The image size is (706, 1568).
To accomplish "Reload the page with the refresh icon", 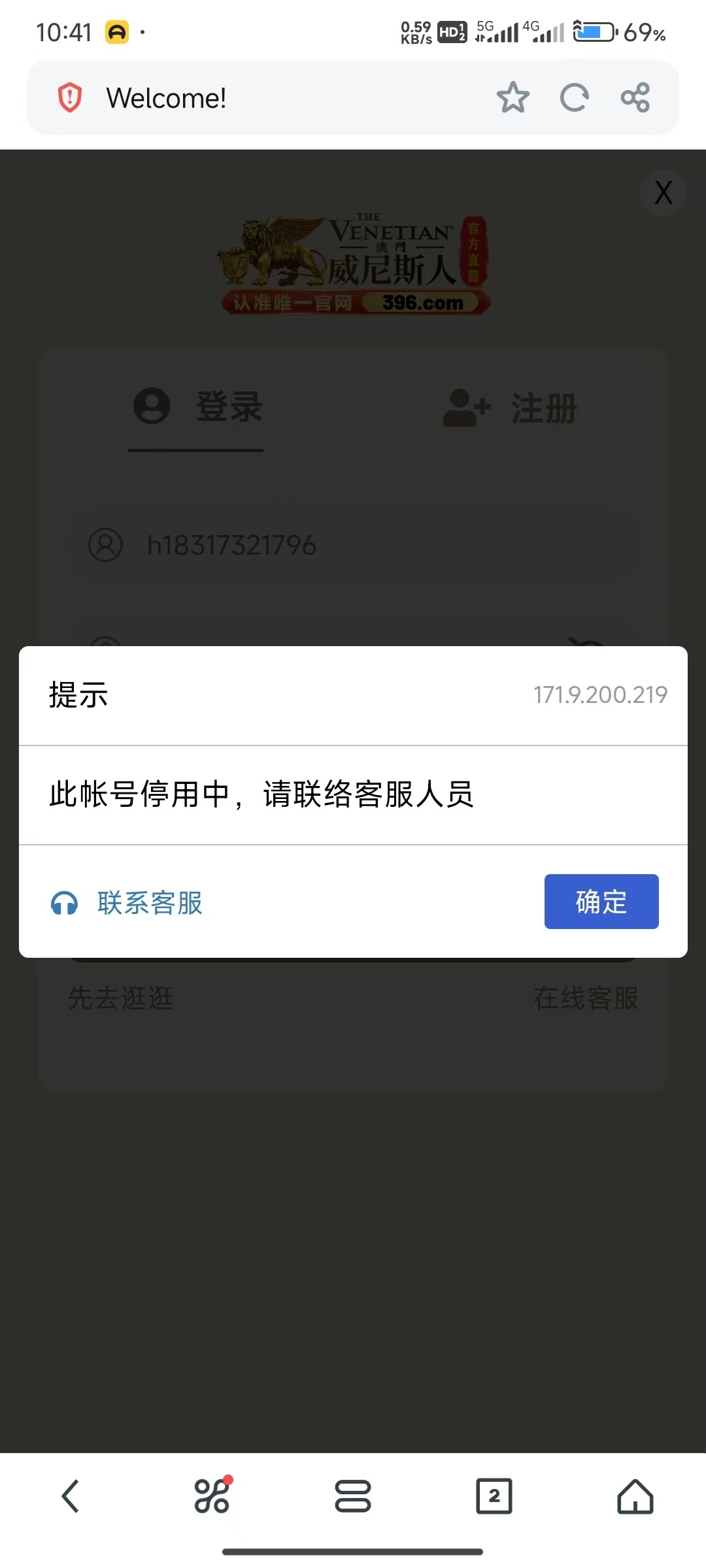I will point(575,98).
